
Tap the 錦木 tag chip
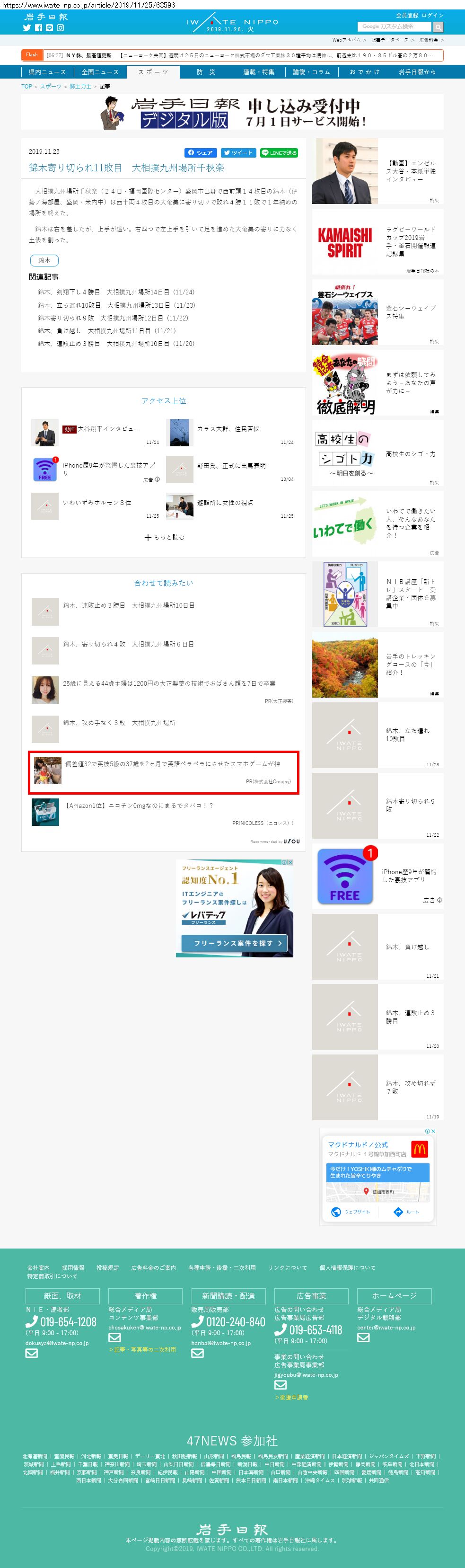tap(44, 260)
